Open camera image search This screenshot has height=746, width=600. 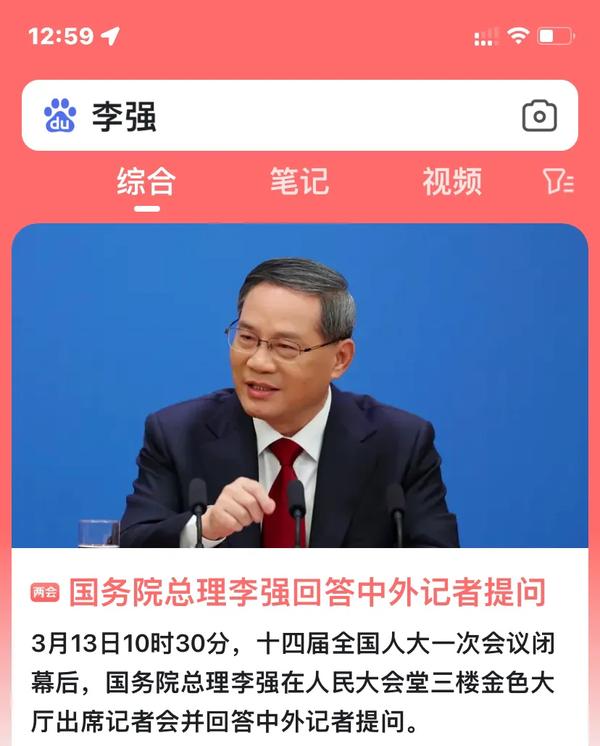(539, 116)
